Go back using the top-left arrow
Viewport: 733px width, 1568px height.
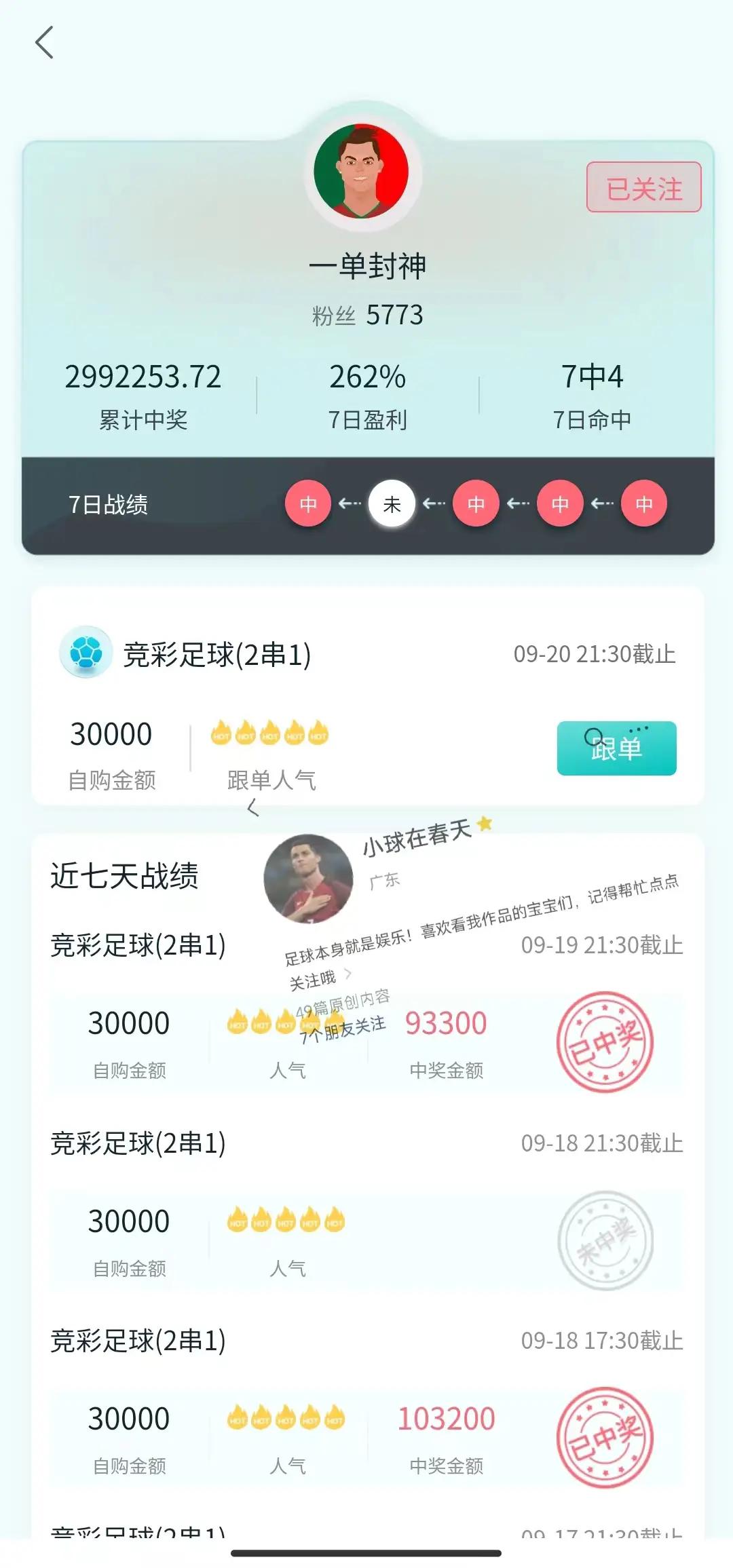[x=45, y=43]
